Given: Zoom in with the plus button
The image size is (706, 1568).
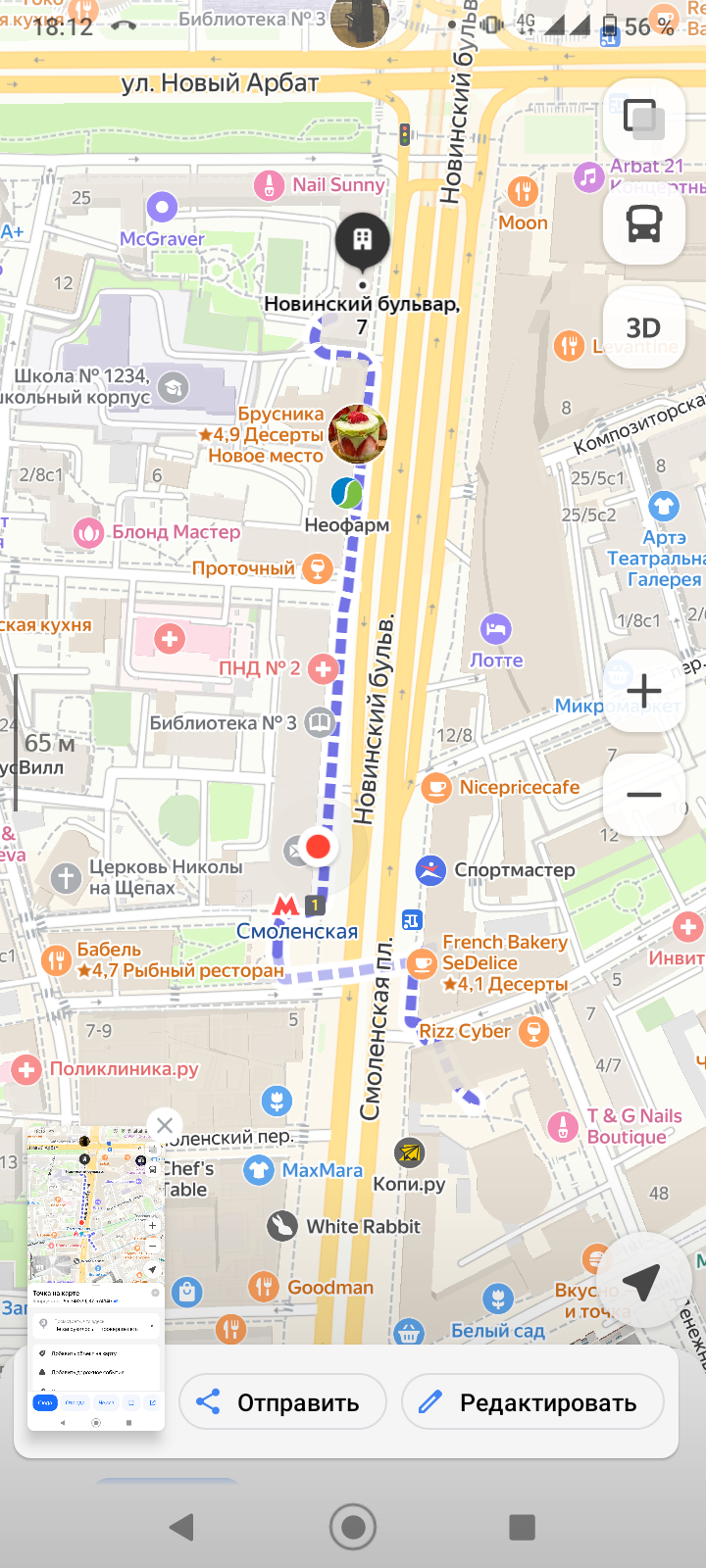Looking at the screenshot, I should [x=643, y=690].
